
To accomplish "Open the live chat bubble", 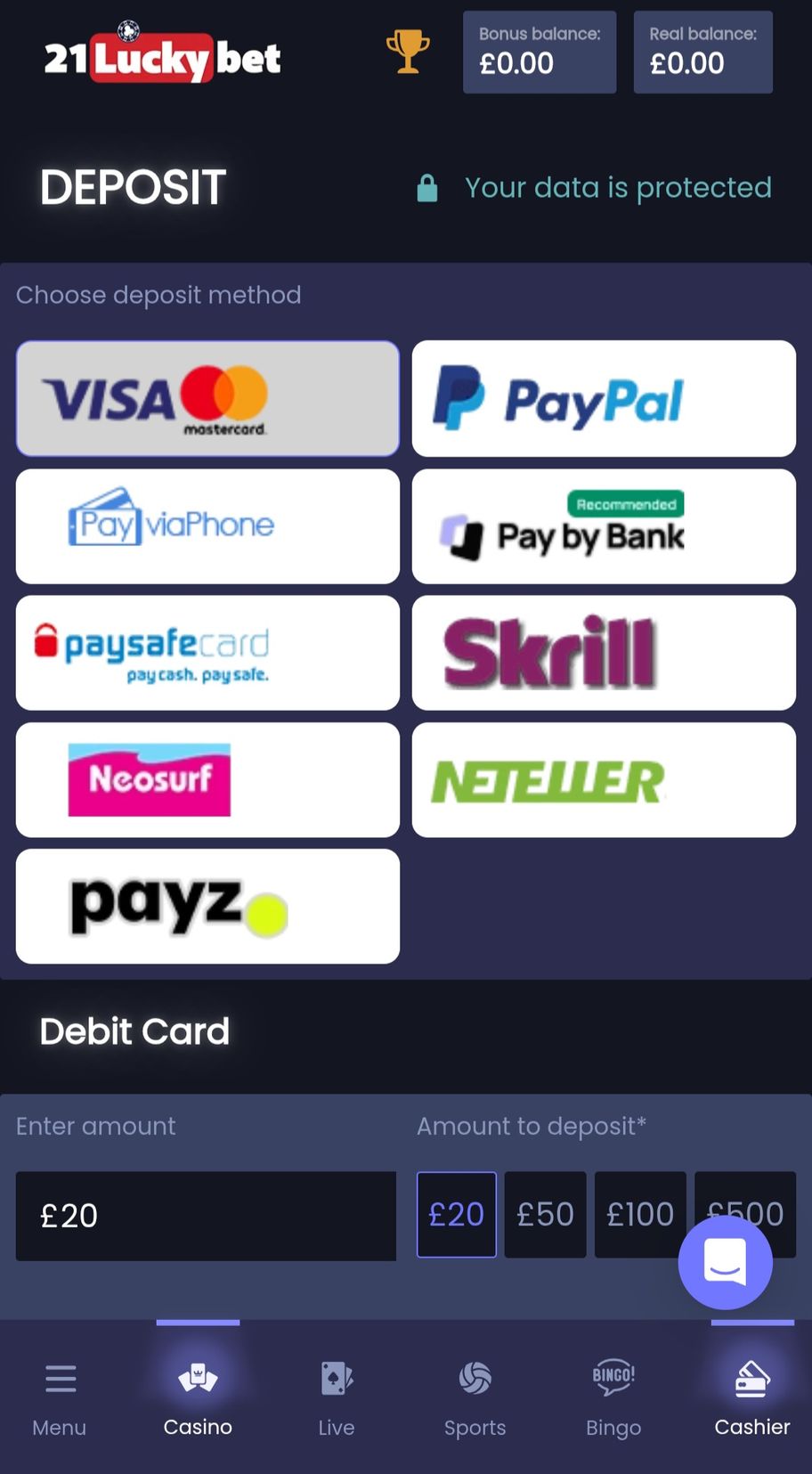I will pos(725,1262).
